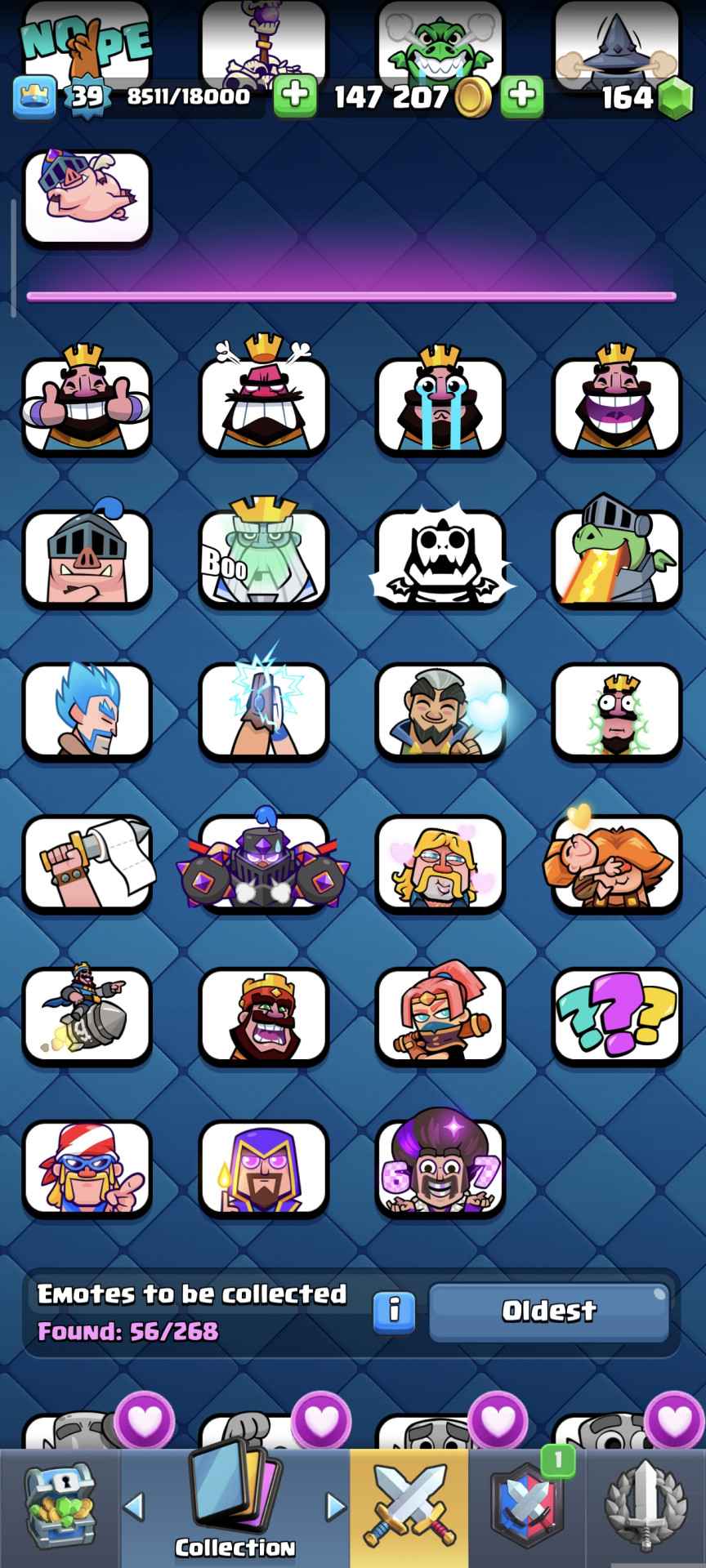The image size is (706, 1568).
Task: Select the flying pig emote
Action: click(87, 198)
